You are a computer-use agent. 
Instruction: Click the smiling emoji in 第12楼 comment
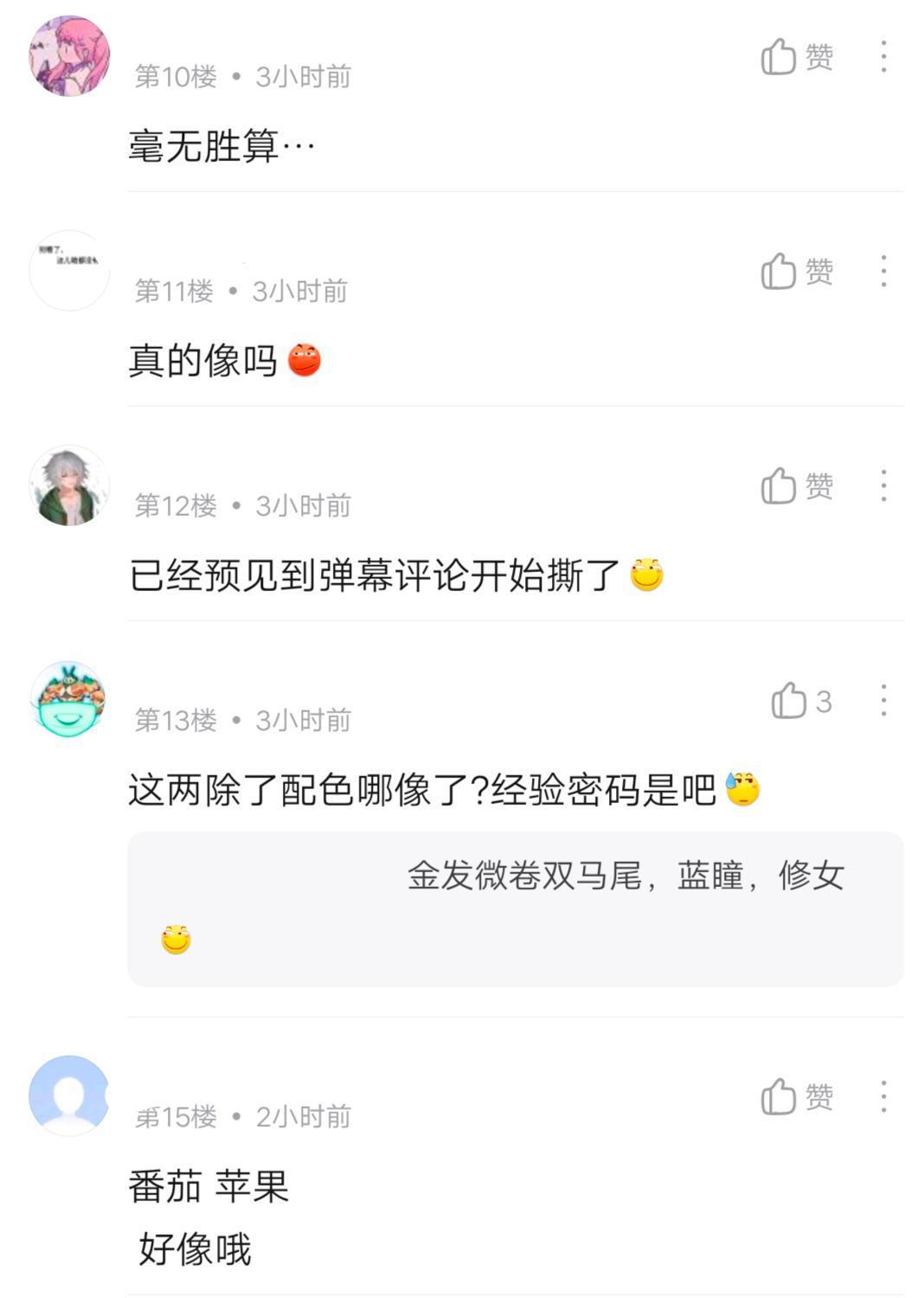pos(649,571)
